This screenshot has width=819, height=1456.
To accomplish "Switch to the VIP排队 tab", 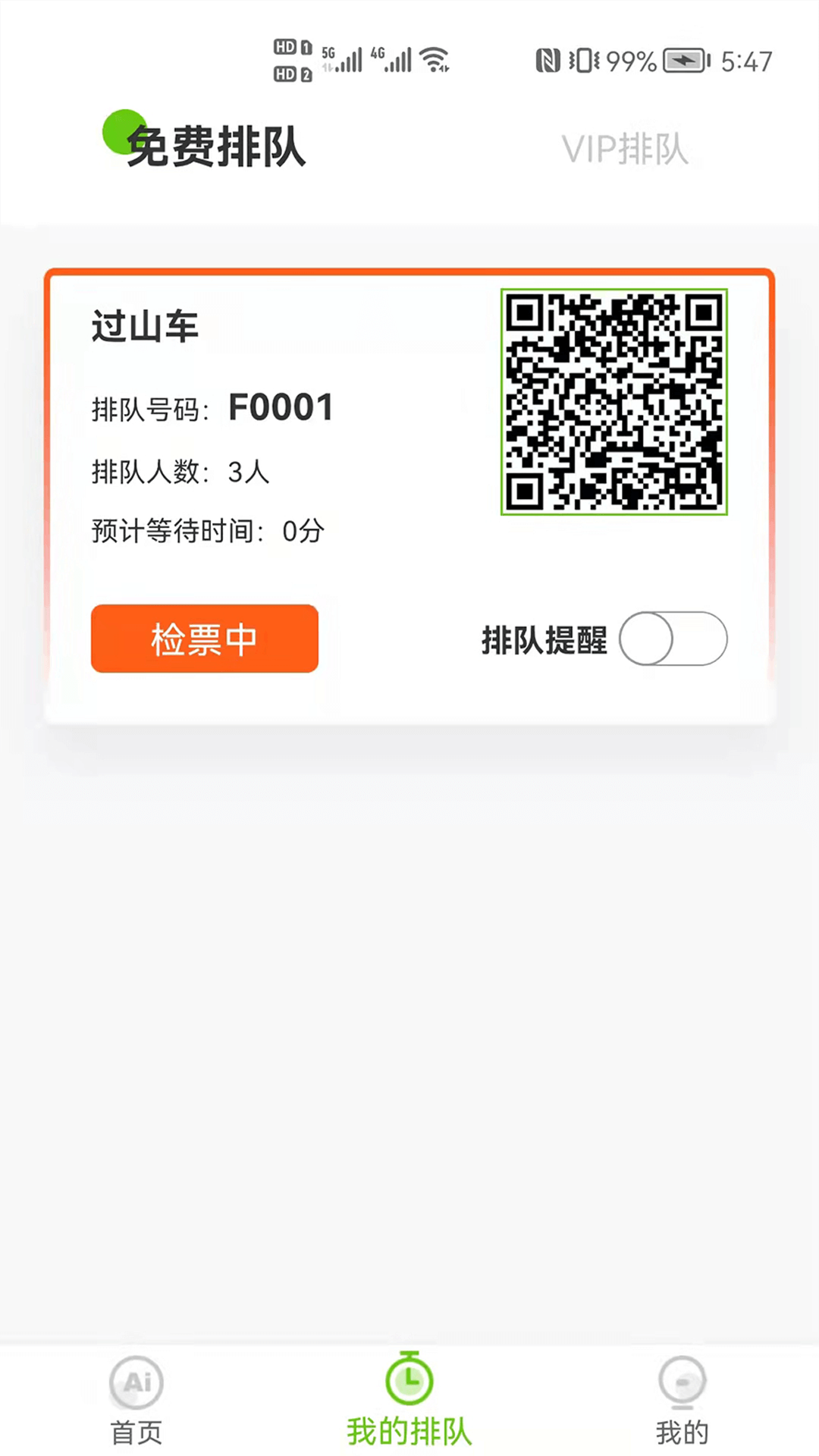I will point(625,149).
